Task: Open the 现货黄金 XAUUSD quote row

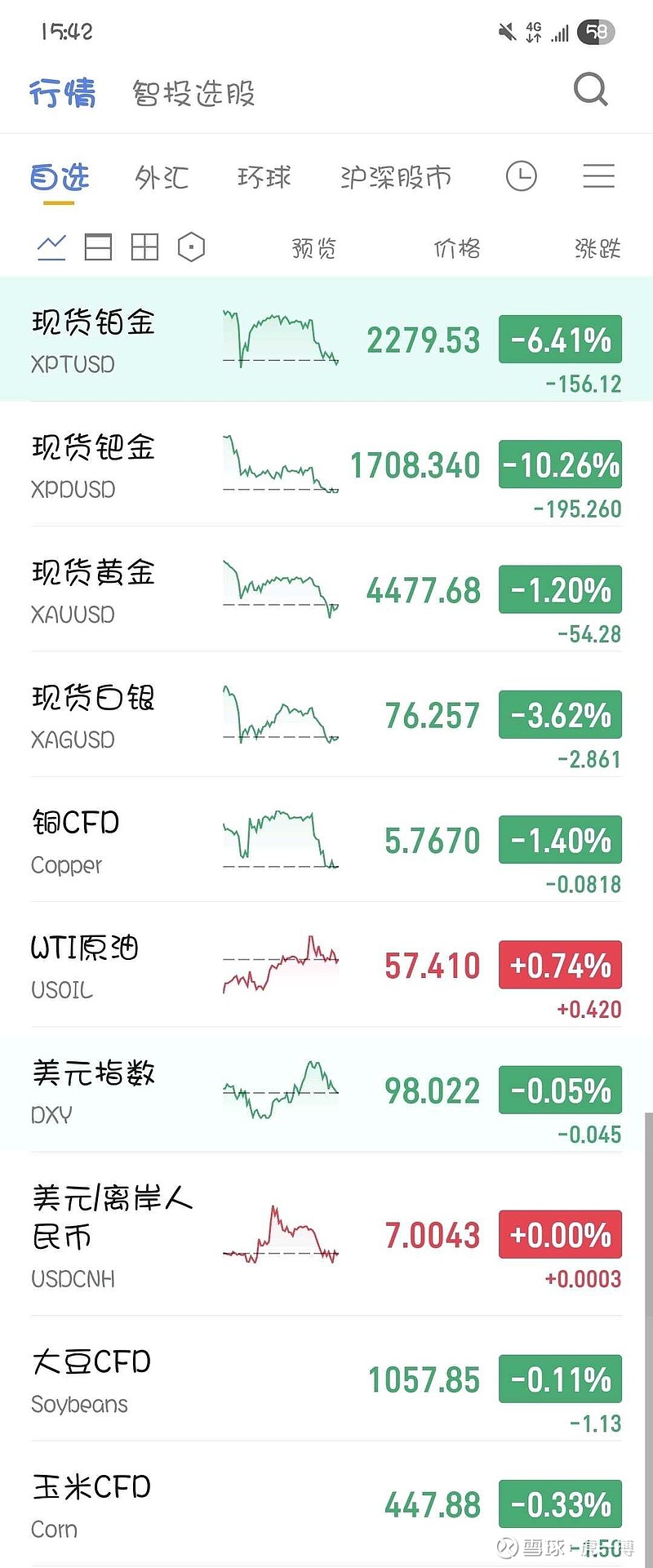Action: click(x=326, y=590)
